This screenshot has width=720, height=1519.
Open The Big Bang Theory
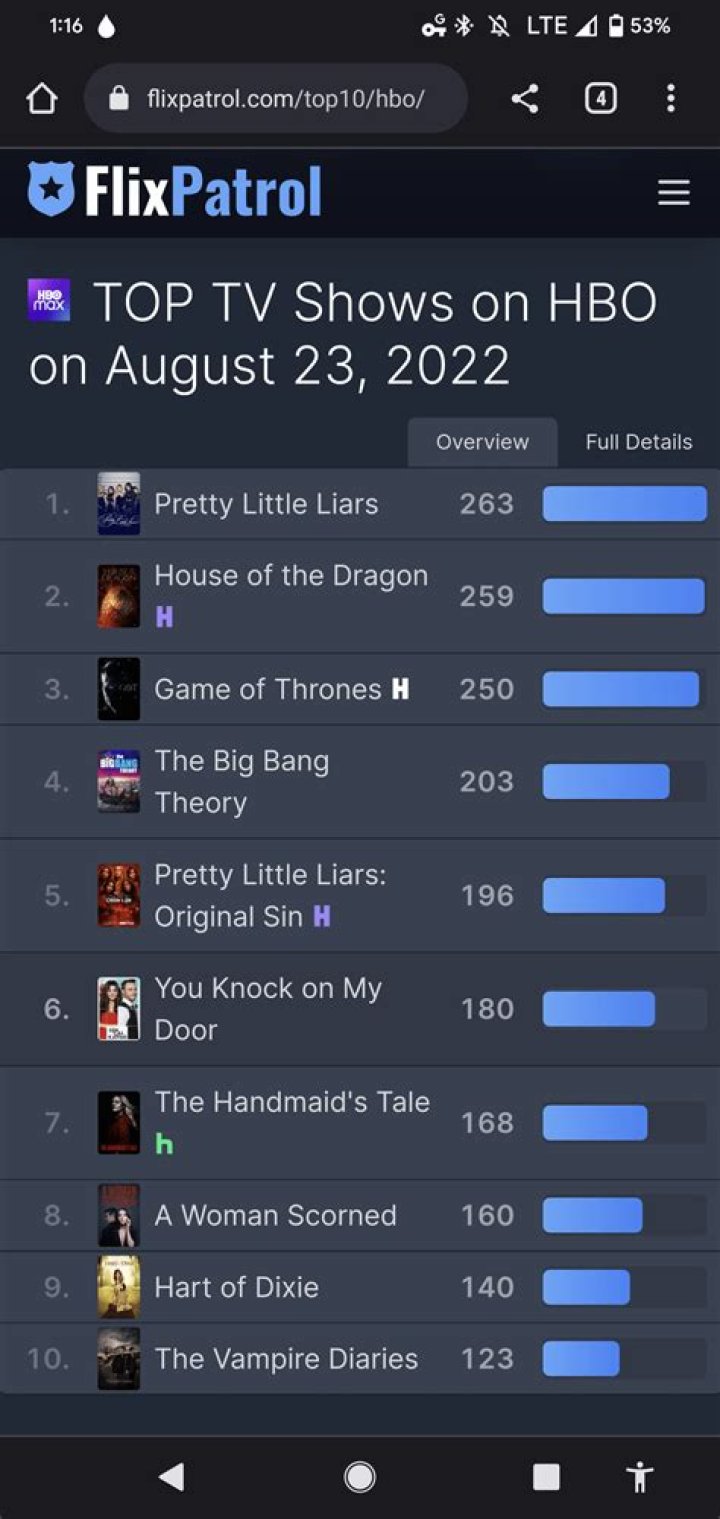(241, 781)
